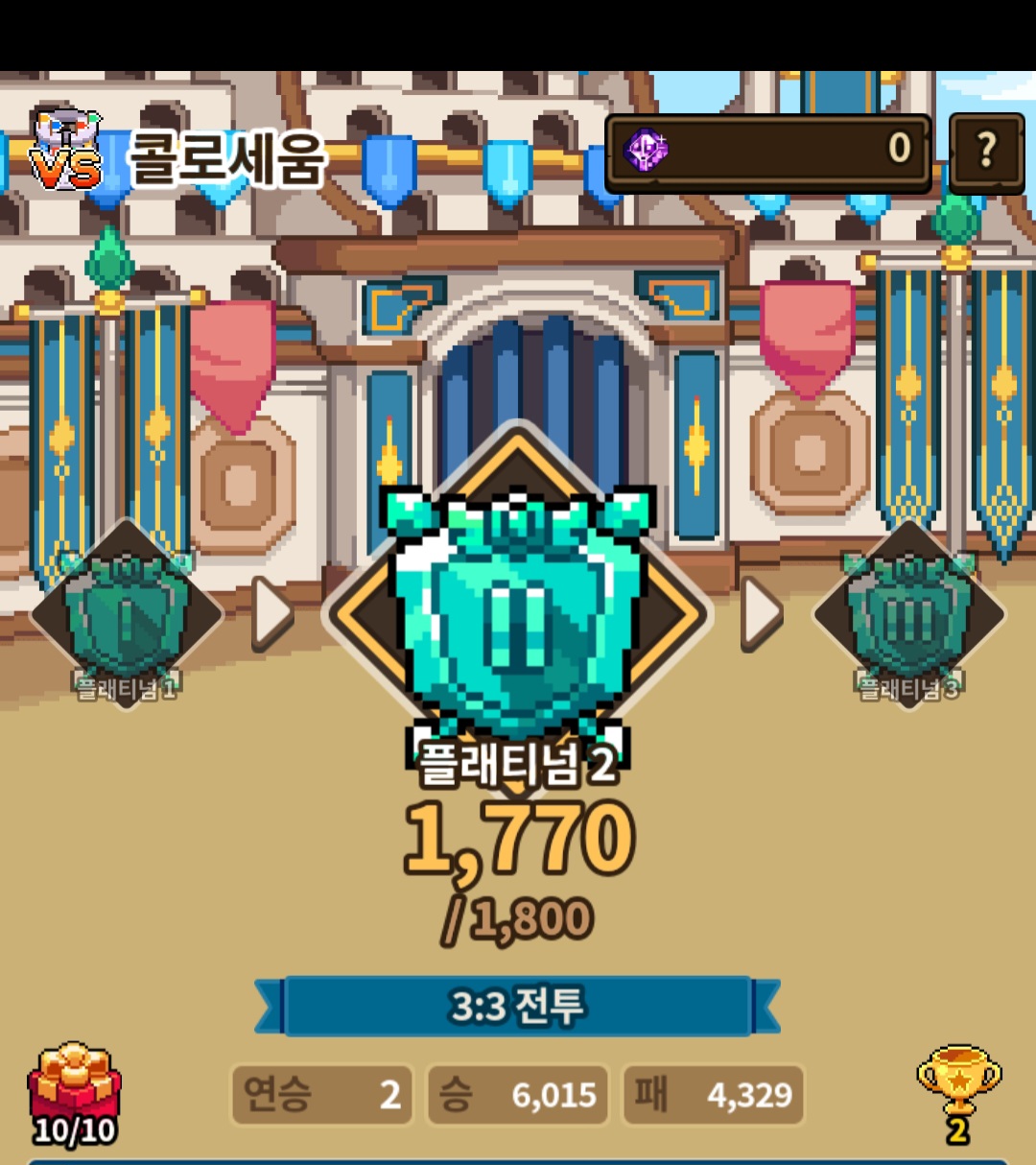The height and width of the screenshot is (1165, 1036).
Task: Tap the purple gem currency counter
Action: click(x=767, y=151)
